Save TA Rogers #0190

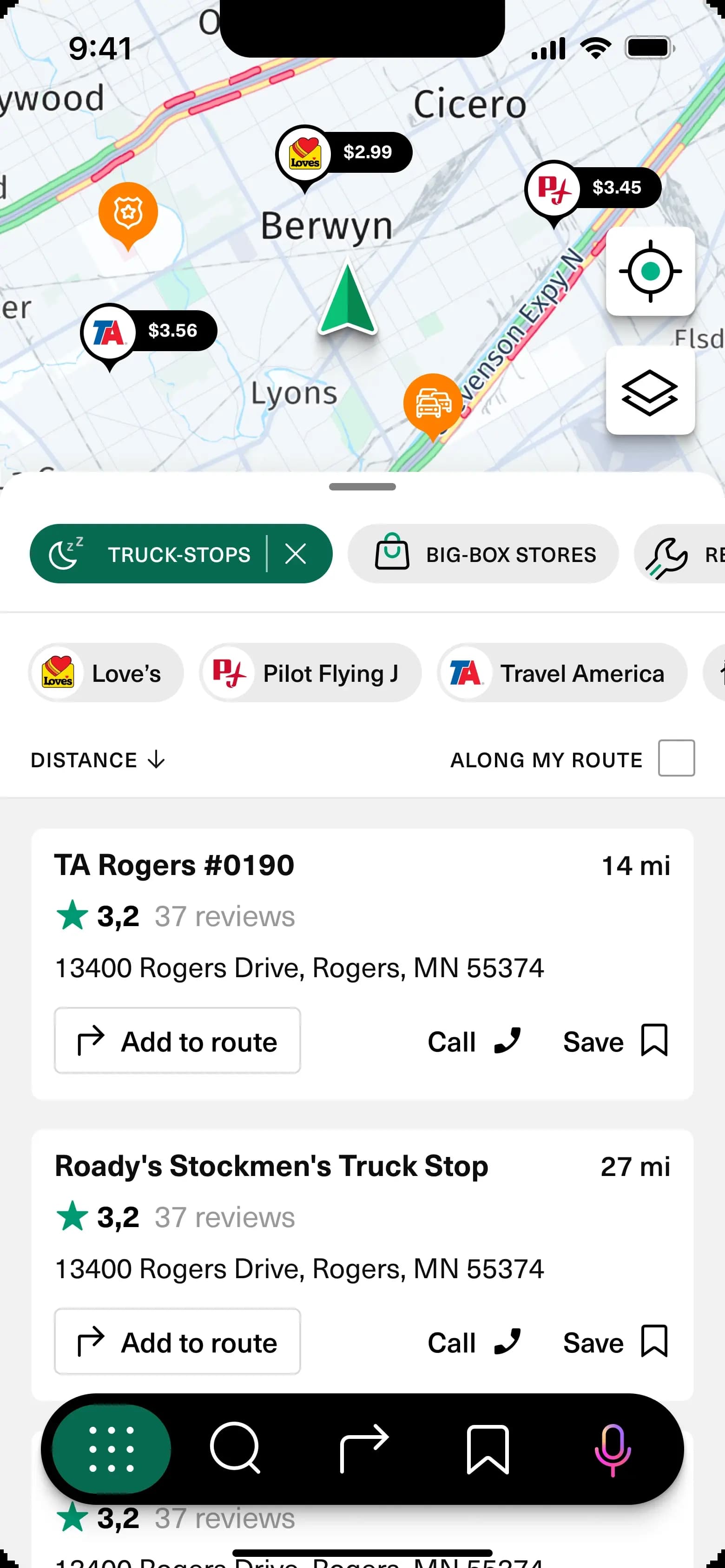point(615,1041)
